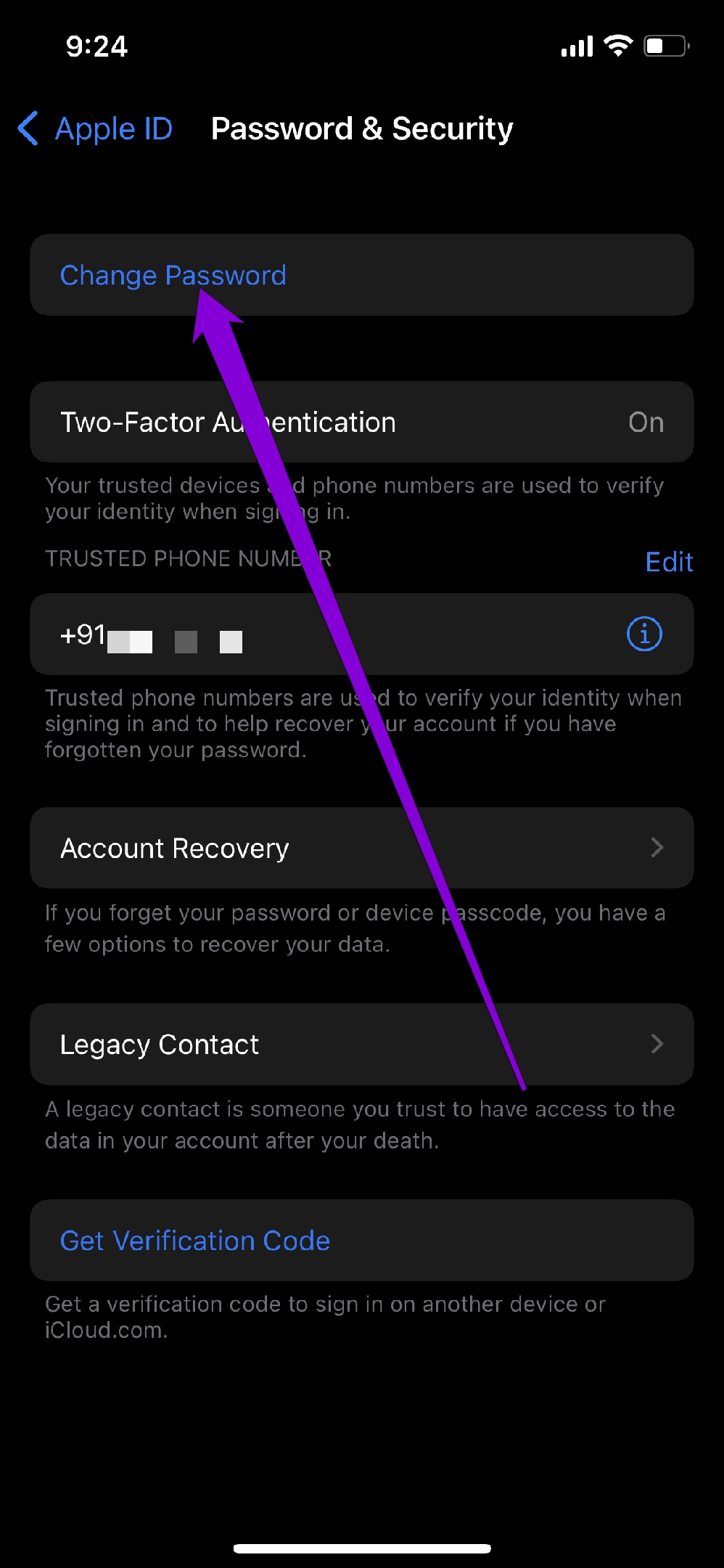Screen dimensions: 724x1568
Task: Go back to Apple ID settings
Action: coord(95,129)
